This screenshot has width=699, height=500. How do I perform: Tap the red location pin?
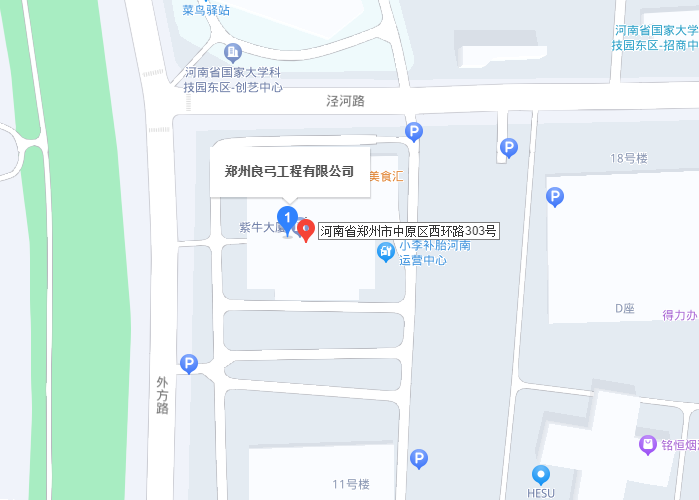click(307, 231)
